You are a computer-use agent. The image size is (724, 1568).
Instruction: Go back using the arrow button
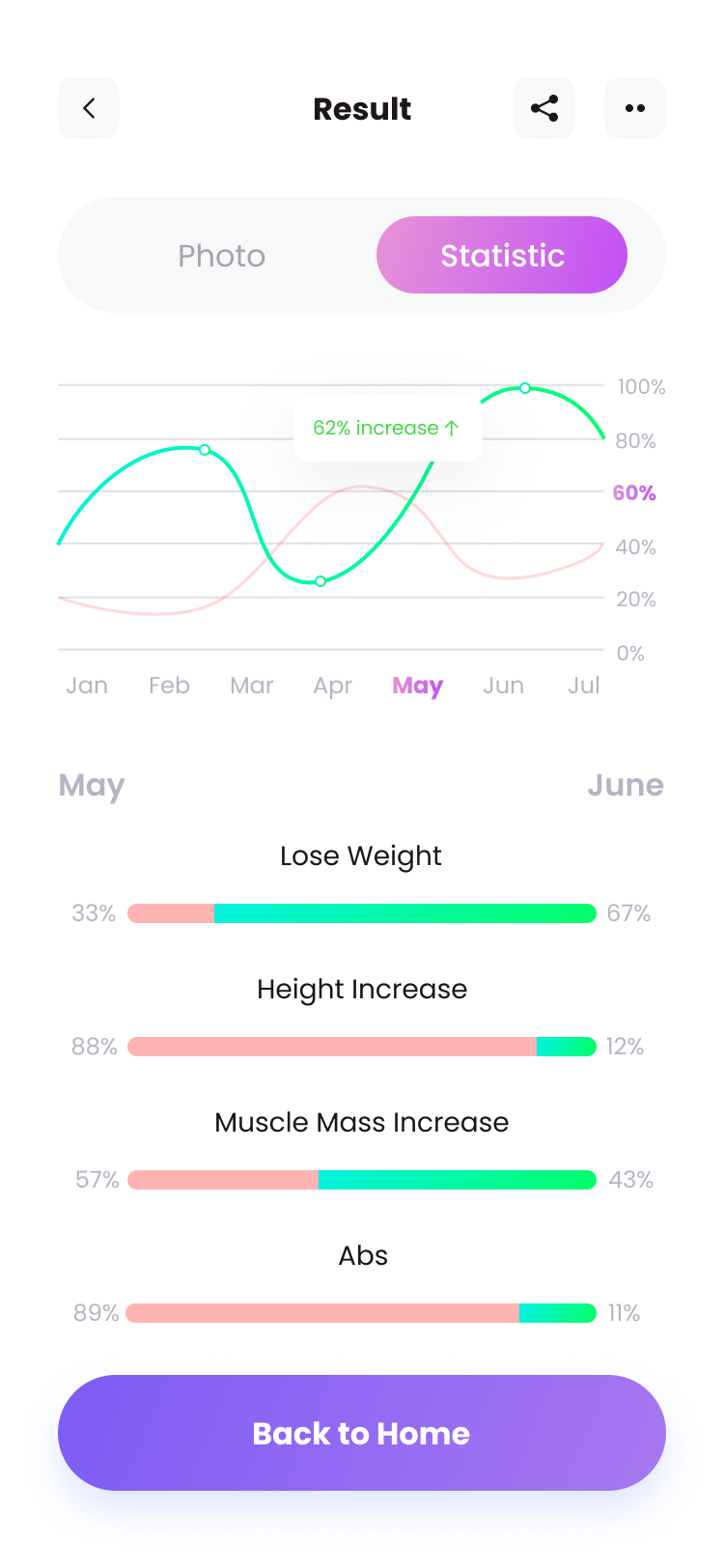[x=89, y=108]
